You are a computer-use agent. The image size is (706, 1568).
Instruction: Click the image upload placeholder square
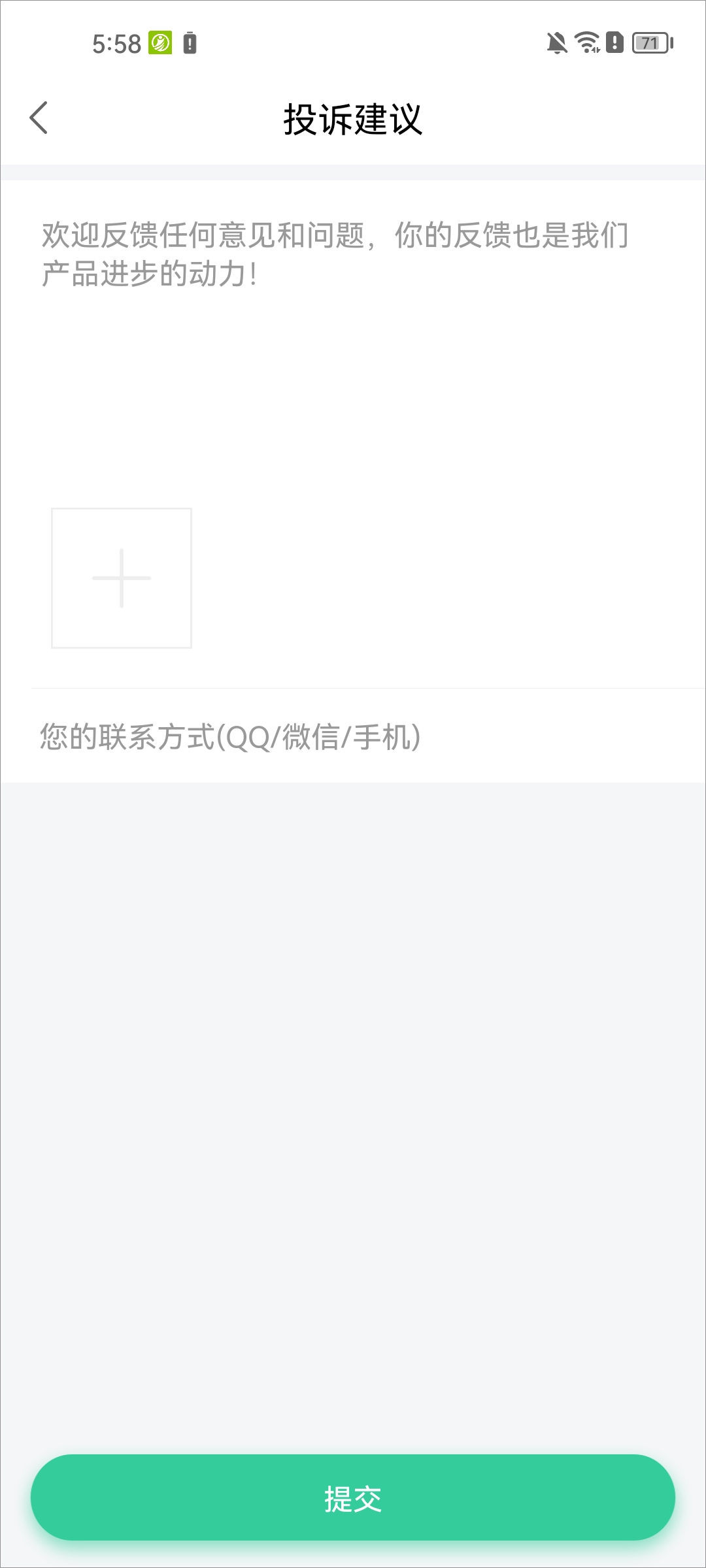(122, 578)
